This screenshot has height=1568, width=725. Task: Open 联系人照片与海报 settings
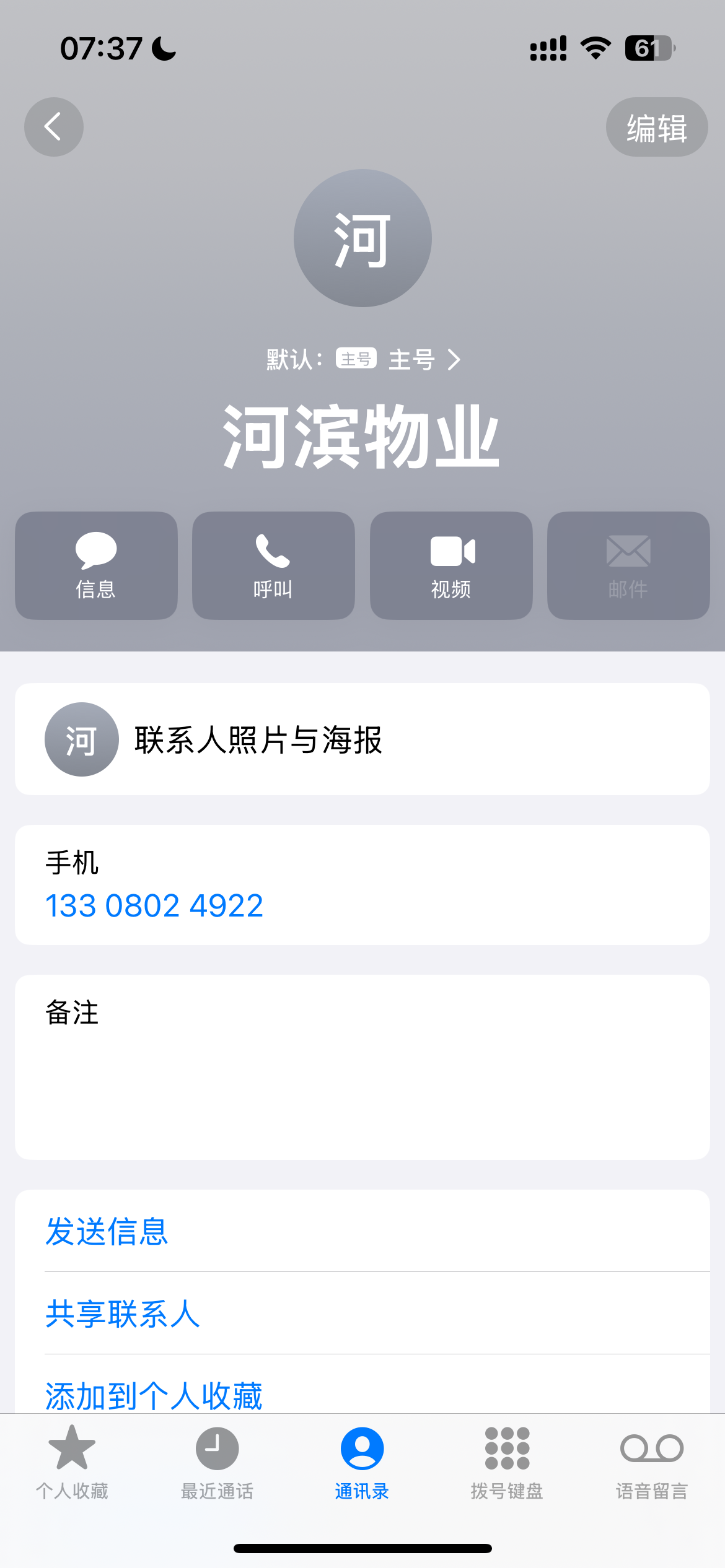click(362, 739)
